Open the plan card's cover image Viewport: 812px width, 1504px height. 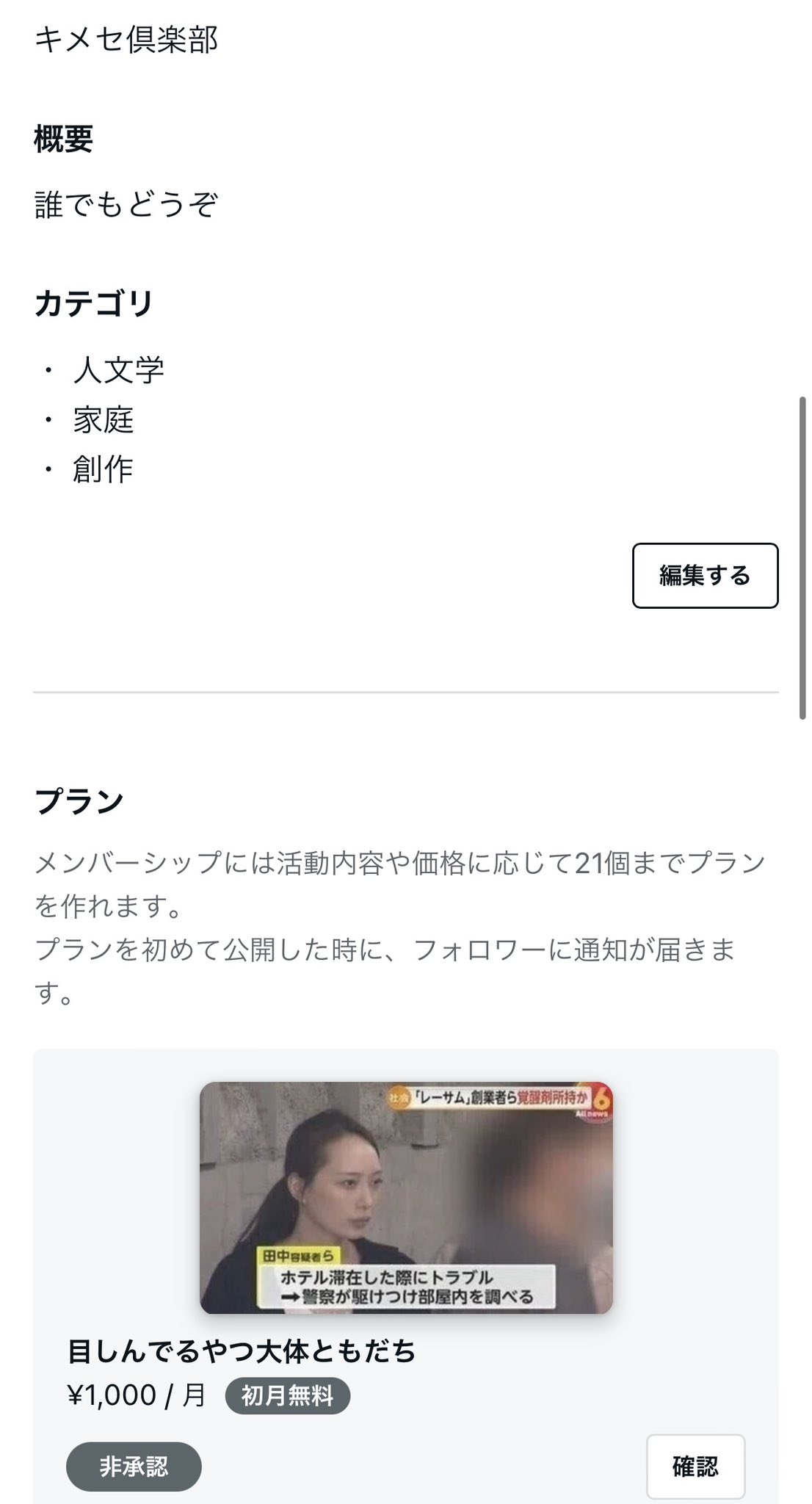[x=406, y=1197]
